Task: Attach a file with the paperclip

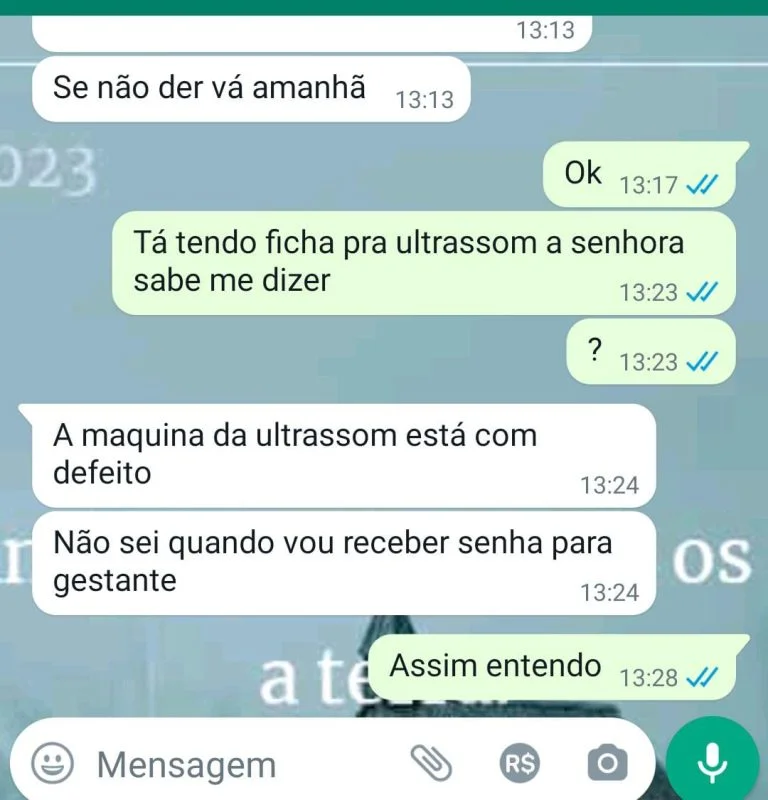Action: tap(433, 764)
